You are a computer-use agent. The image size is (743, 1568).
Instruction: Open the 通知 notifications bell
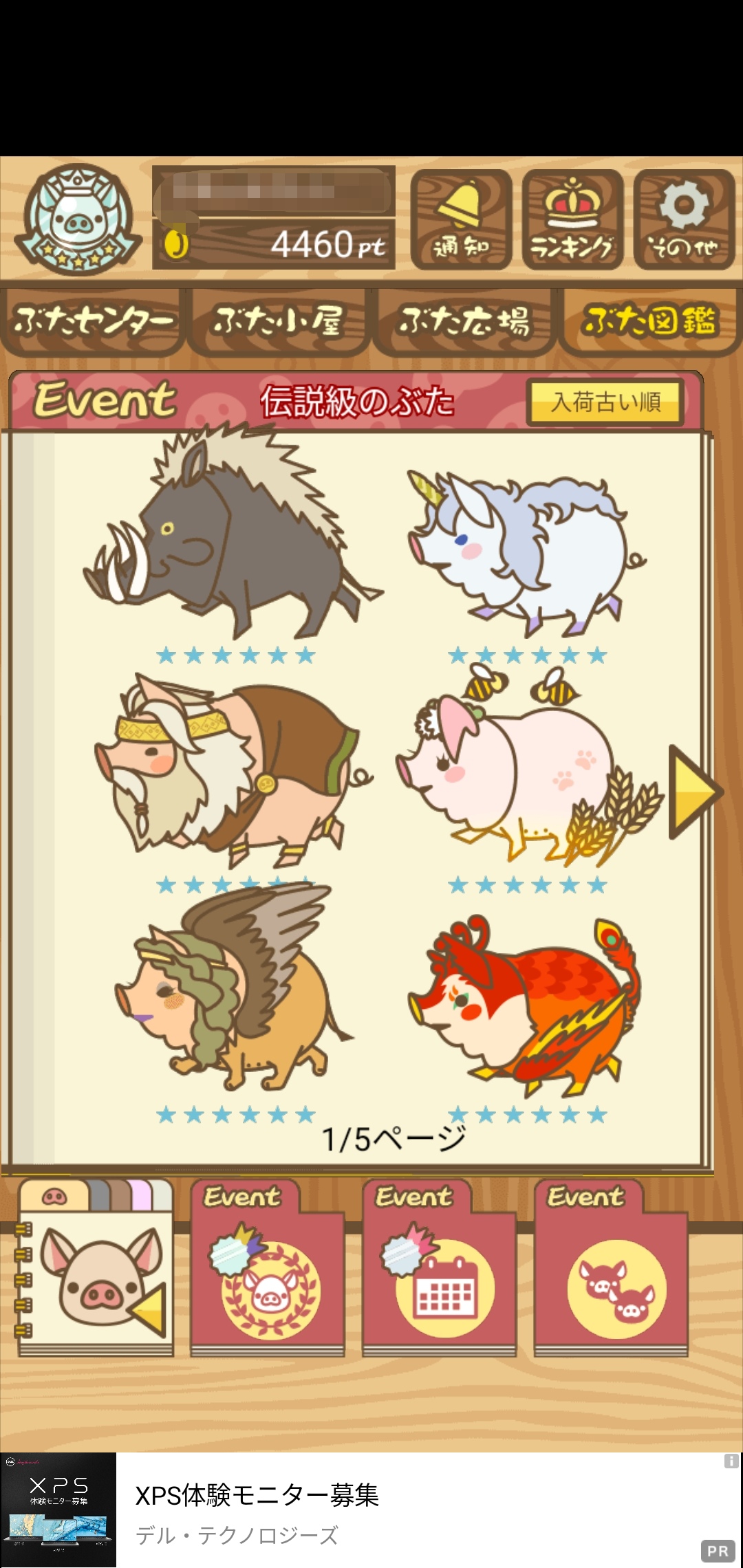pos(461,219)
